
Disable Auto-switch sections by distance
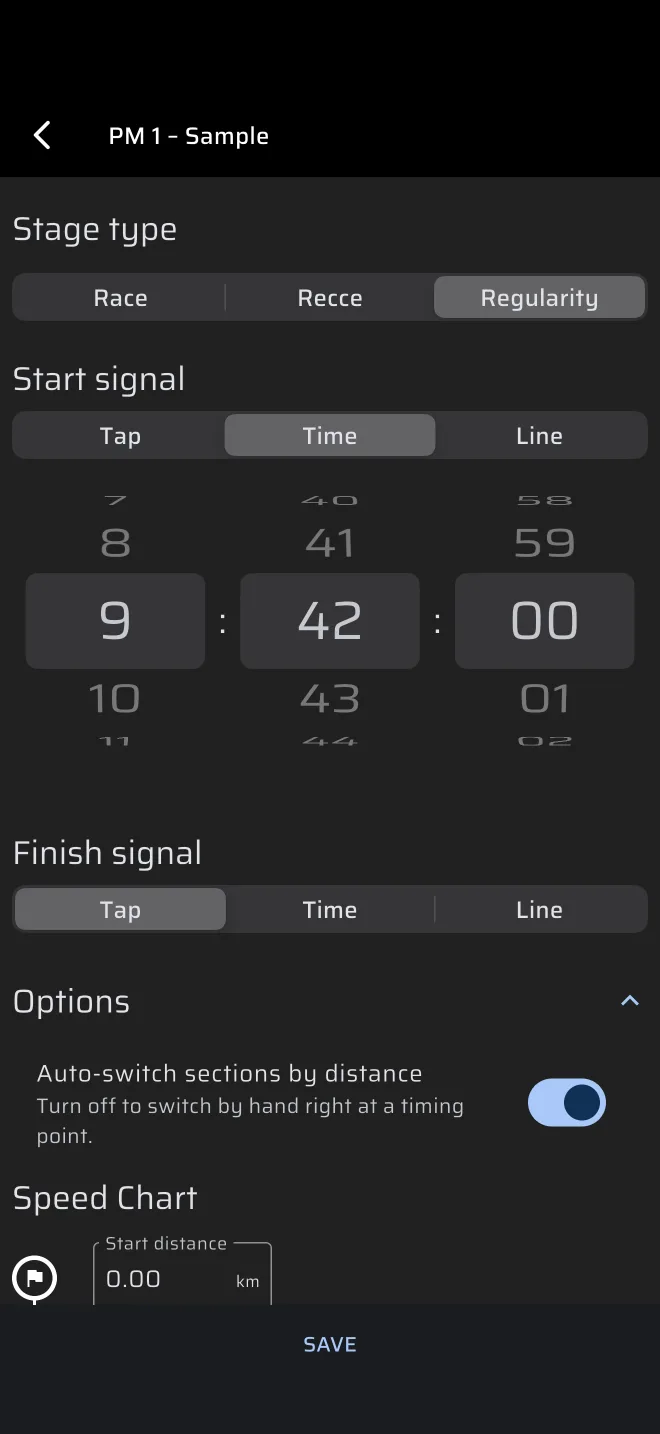coord(567,1103)
